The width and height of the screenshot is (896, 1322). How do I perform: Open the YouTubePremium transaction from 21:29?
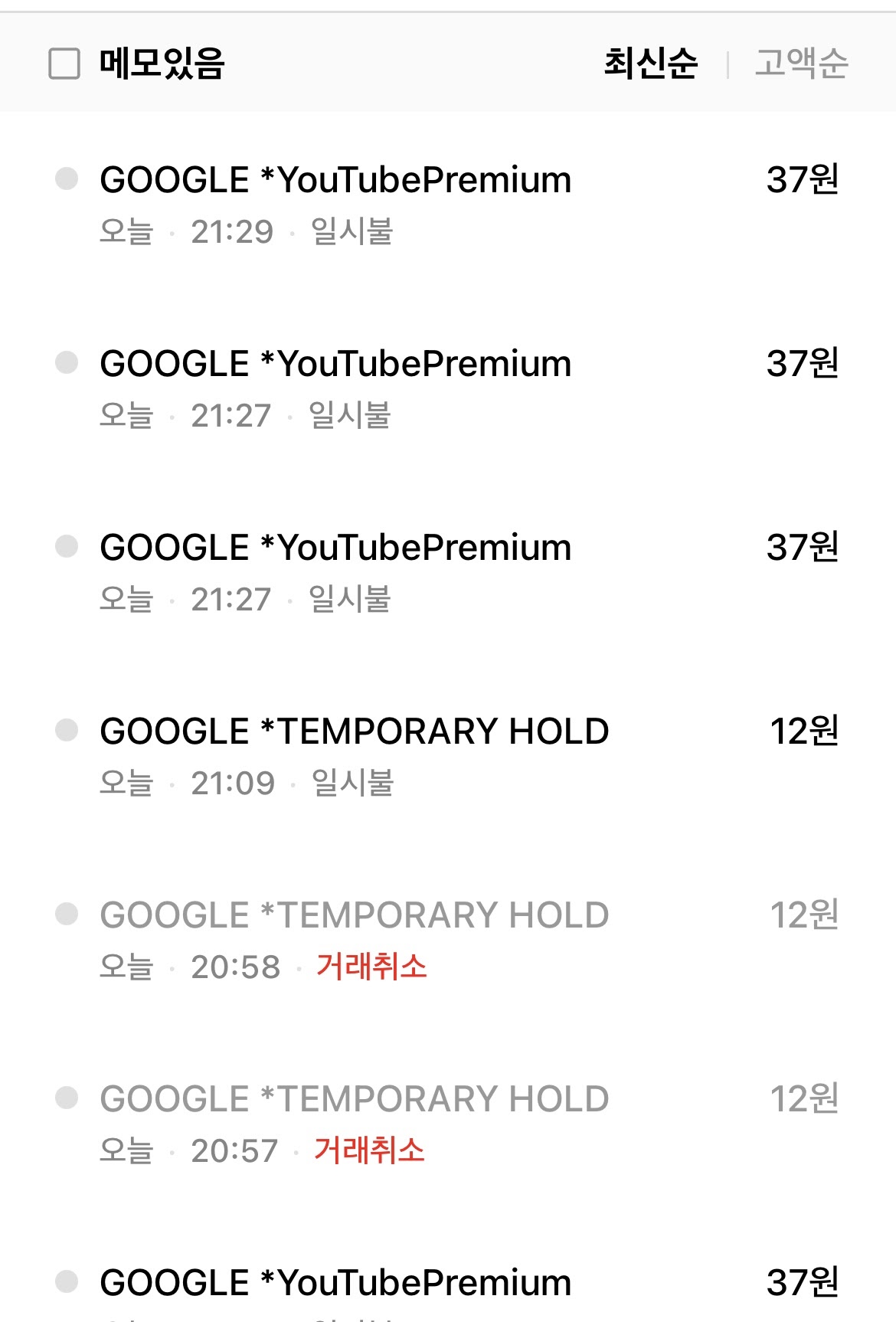click(335, 182)
